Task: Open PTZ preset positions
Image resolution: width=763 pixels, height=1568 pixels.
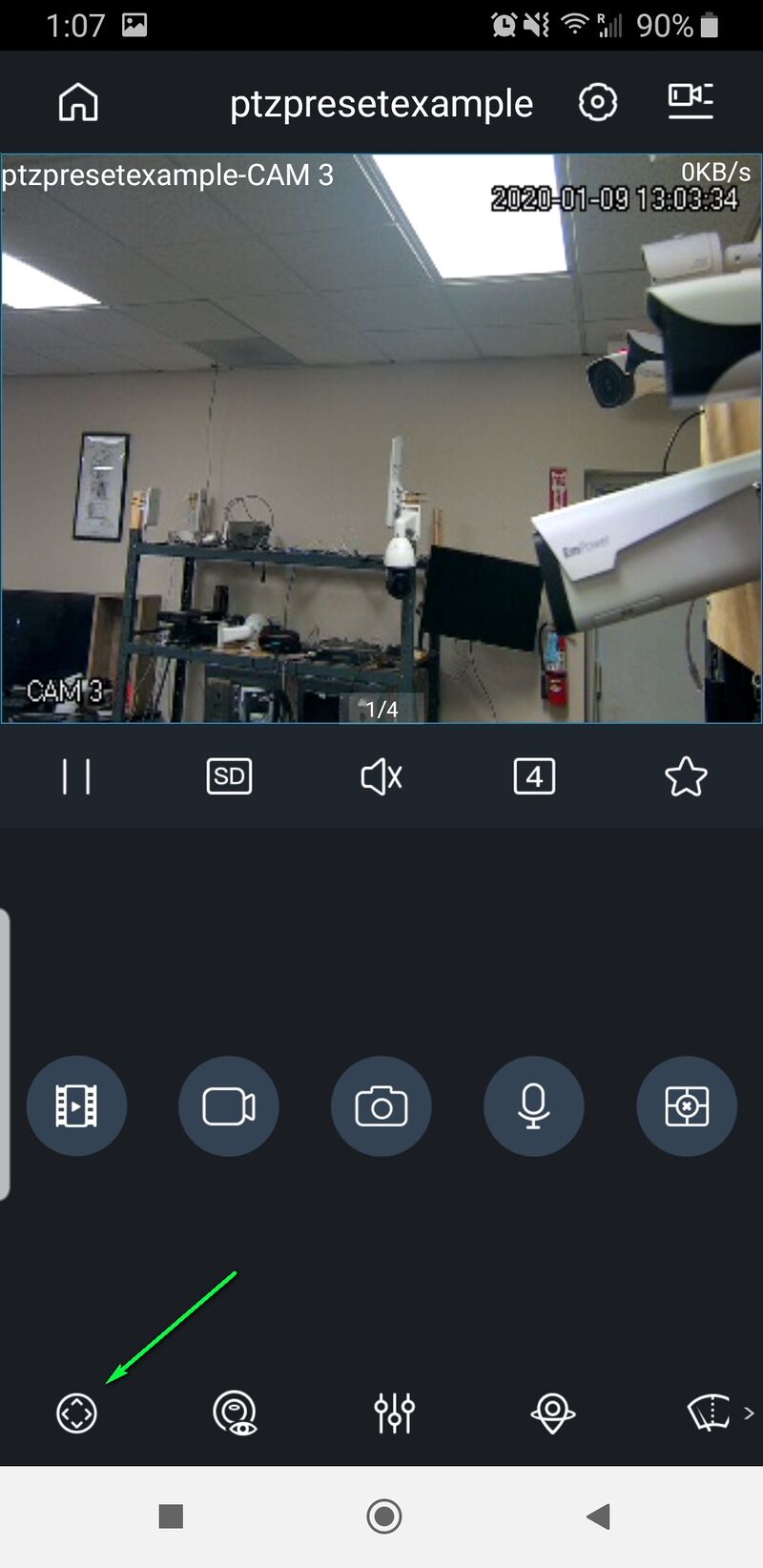Action: (x=553, y=1413)
